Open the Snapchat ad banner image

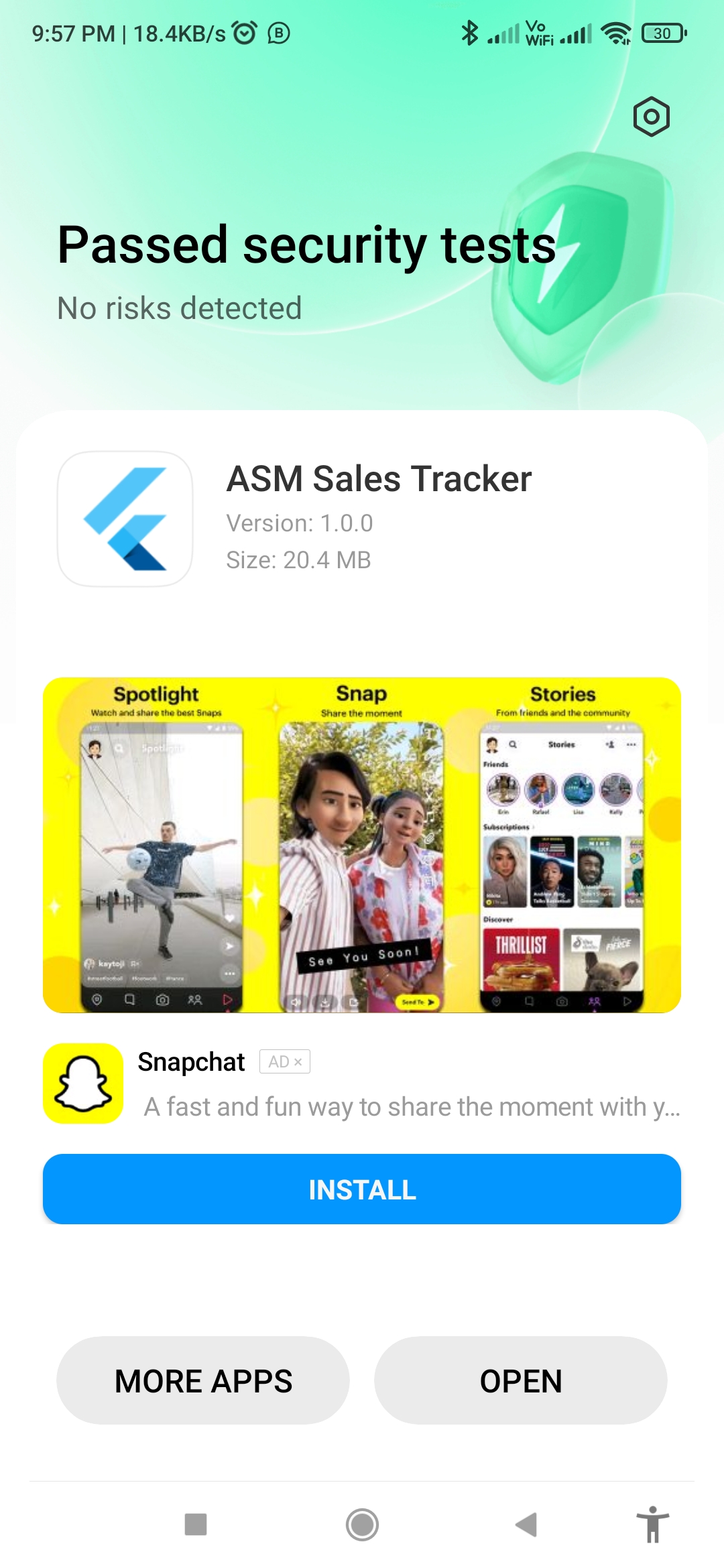click(362, 845)
